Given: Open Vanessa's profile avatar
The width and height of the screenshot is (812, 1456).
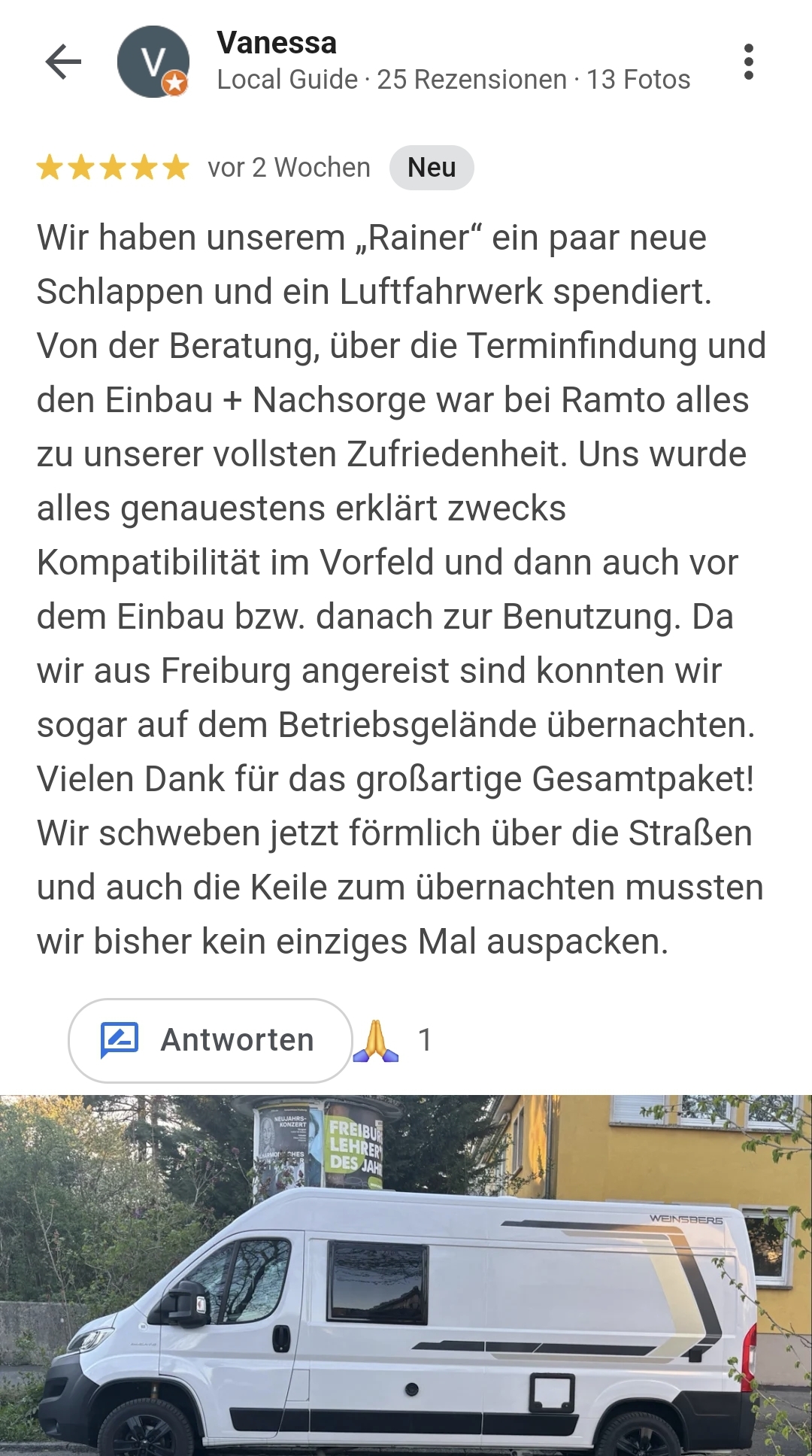Looking at the screenshot, I should point(153,62).
